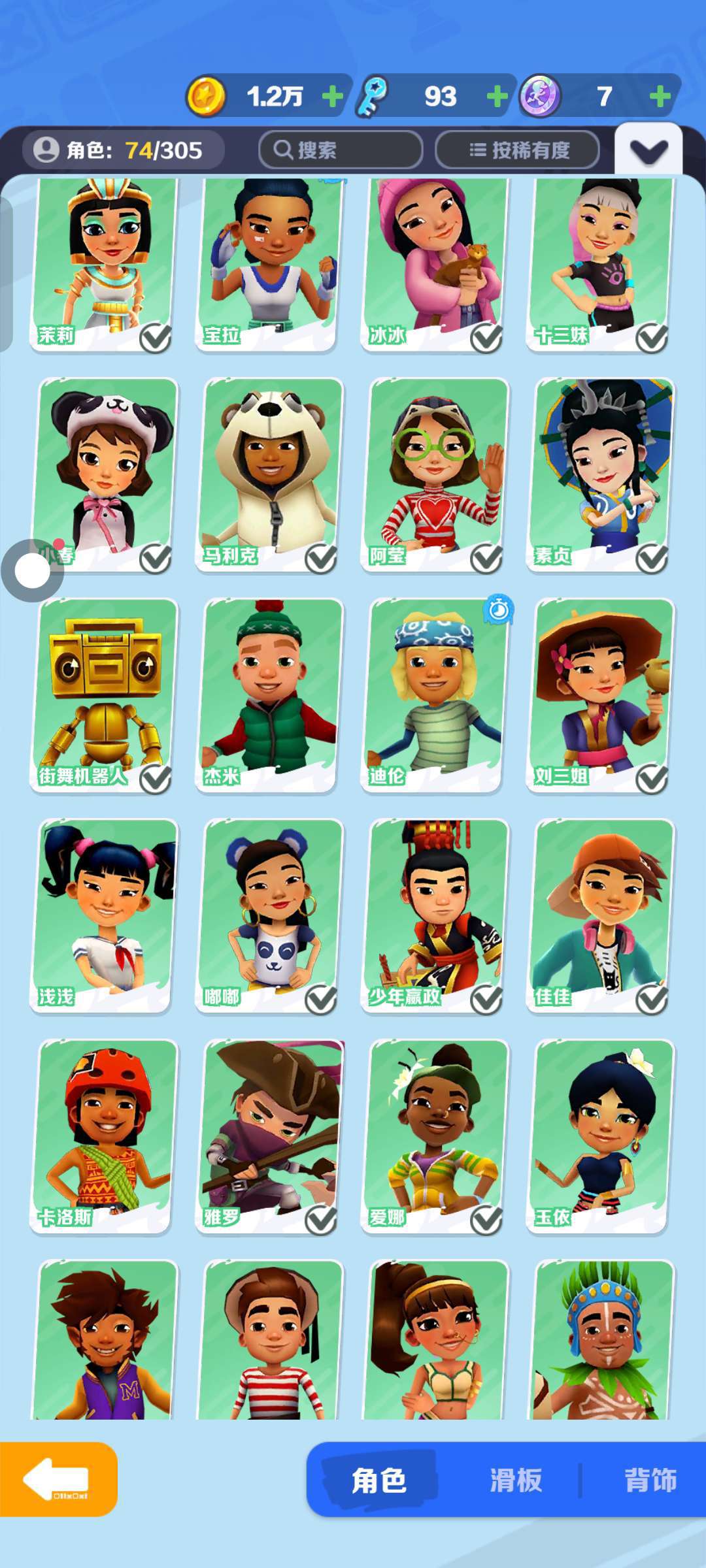Open the 按稀有度 sort option

(x=517, y=150)
